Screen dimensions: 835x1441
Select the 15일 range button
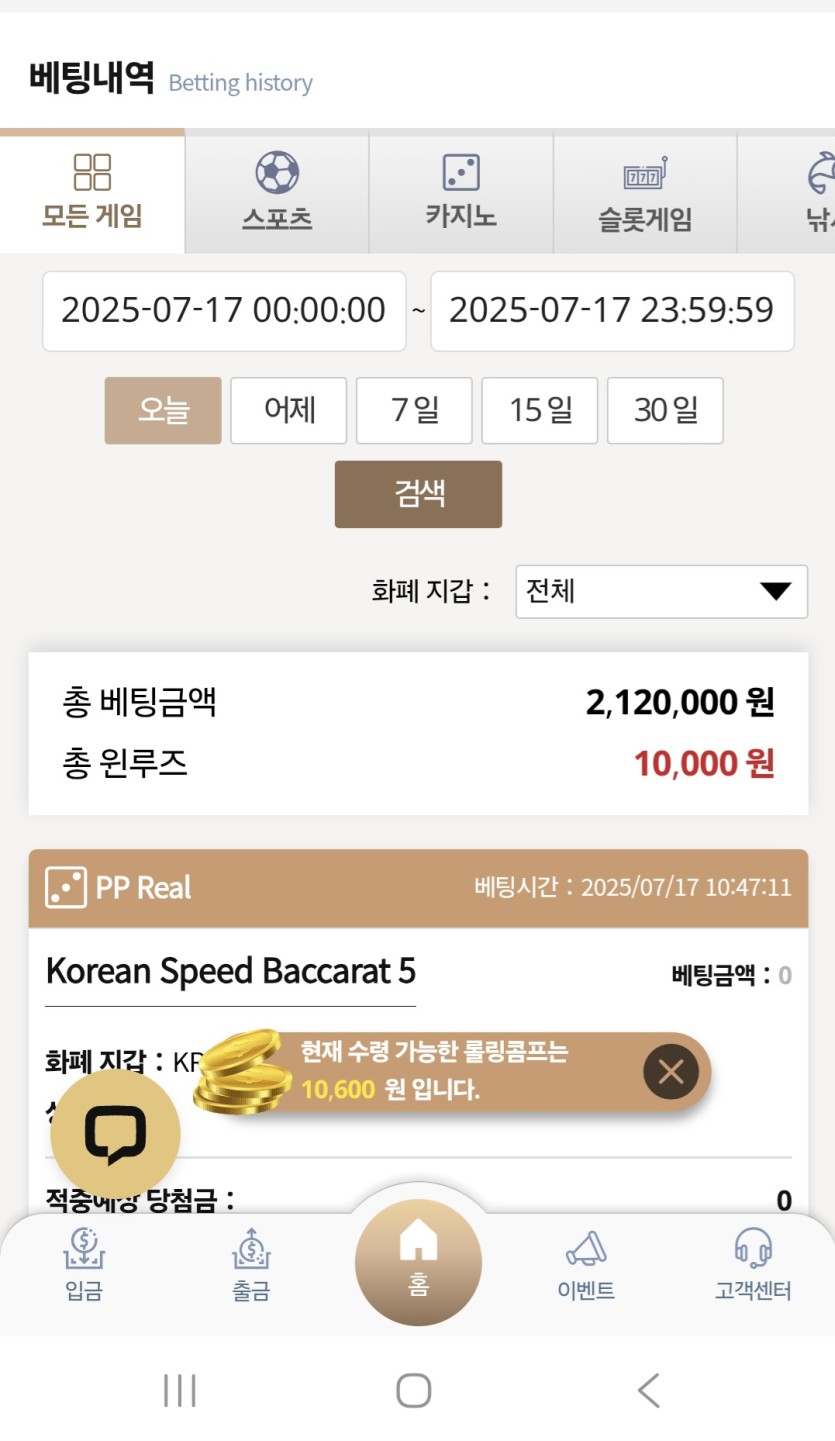540,410
